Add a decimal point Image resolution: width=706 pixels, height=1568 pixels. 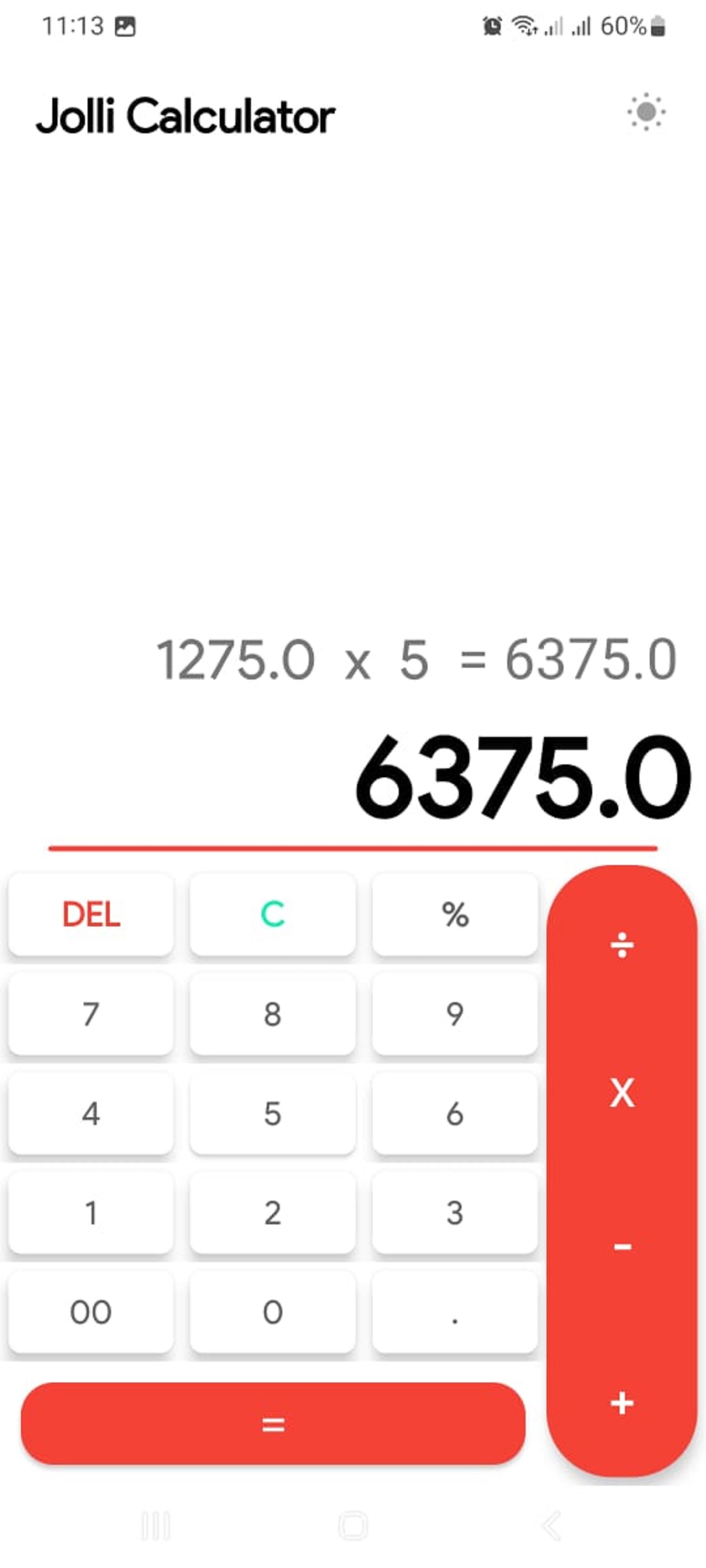[455, 1312]
